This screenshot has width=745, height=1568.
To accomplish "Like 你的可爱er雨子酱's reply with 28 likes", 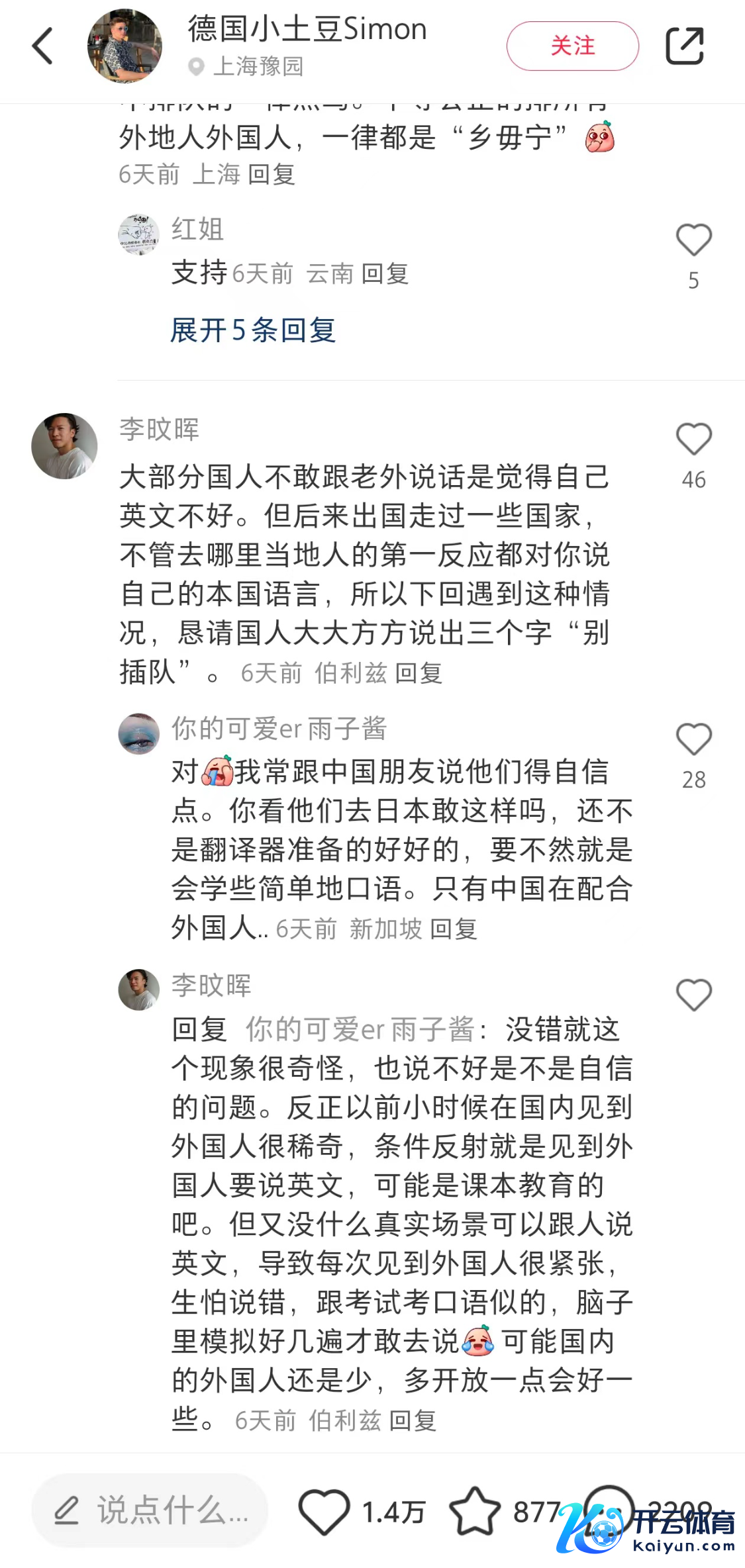I will point(693,739).
